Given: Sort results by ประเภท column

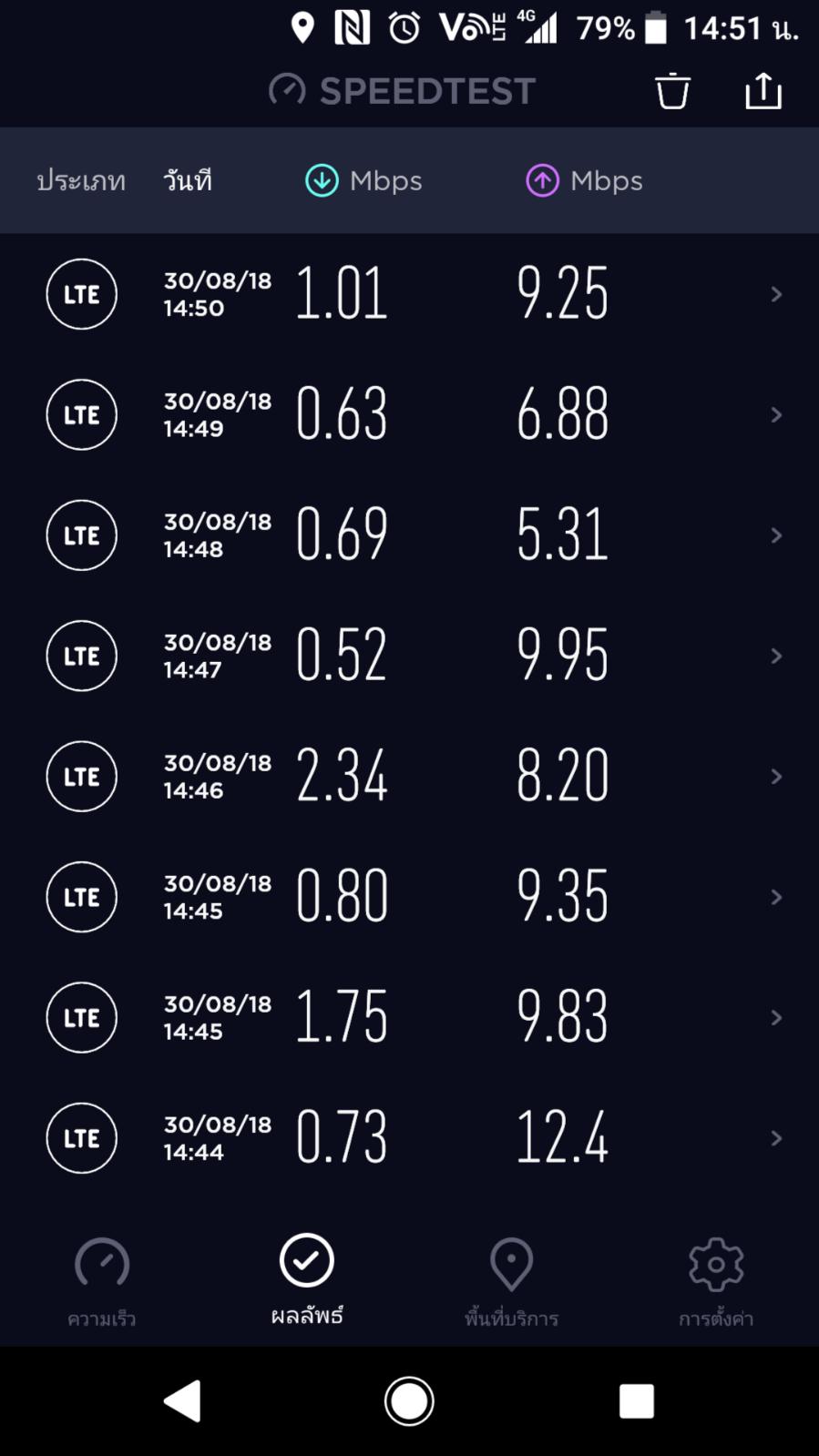Looking at the screenshot, I should (x=81, y=180).
